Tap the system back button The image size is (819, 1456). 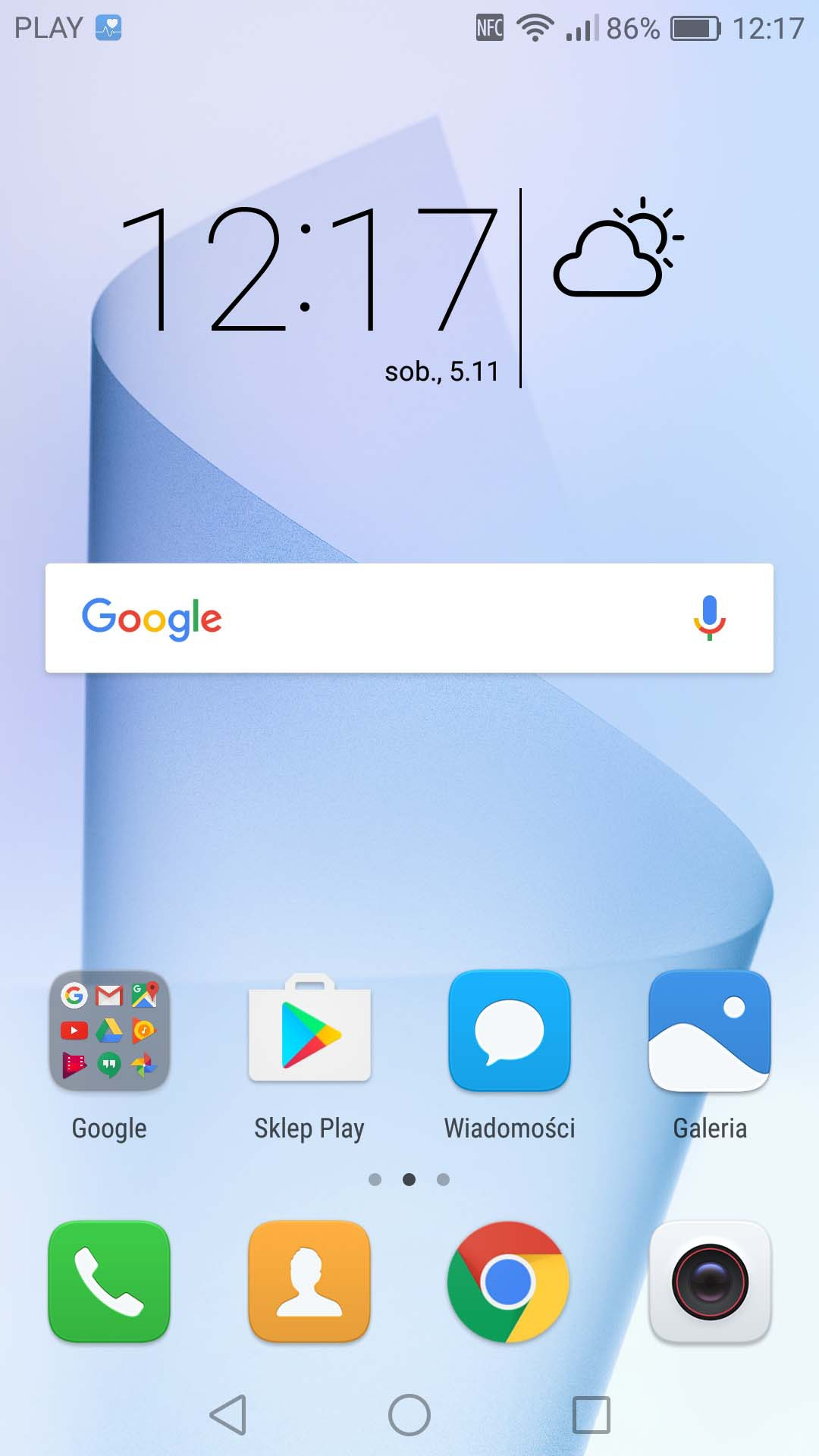coord(228,1415)
